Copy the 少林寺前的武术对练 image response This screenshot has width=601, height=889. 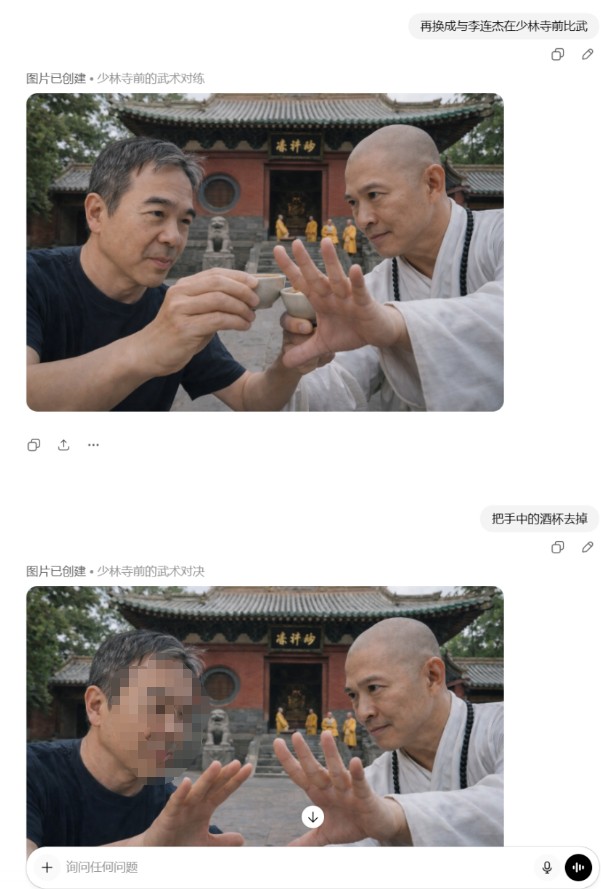point(34,445)
